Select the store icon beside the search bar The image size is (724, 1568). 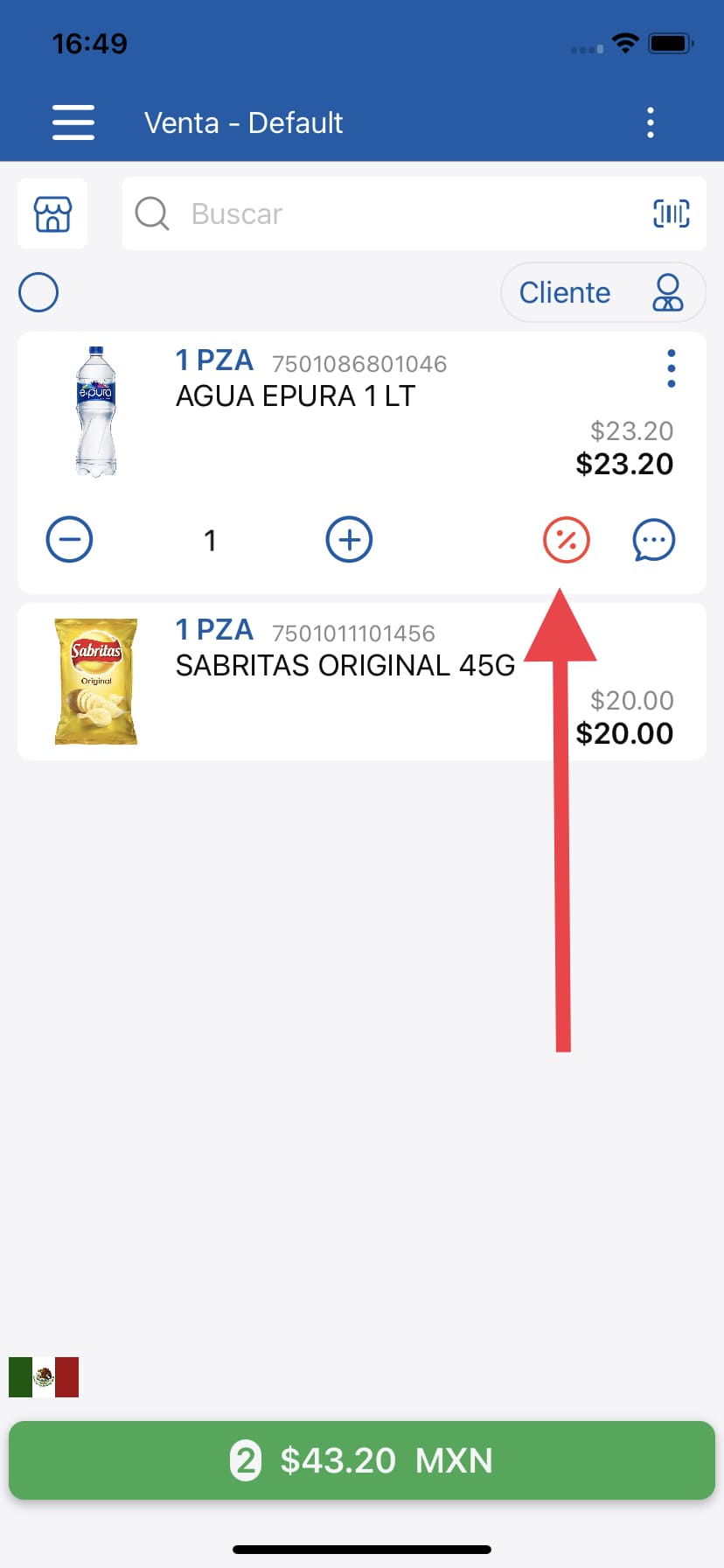coord(52,213)
